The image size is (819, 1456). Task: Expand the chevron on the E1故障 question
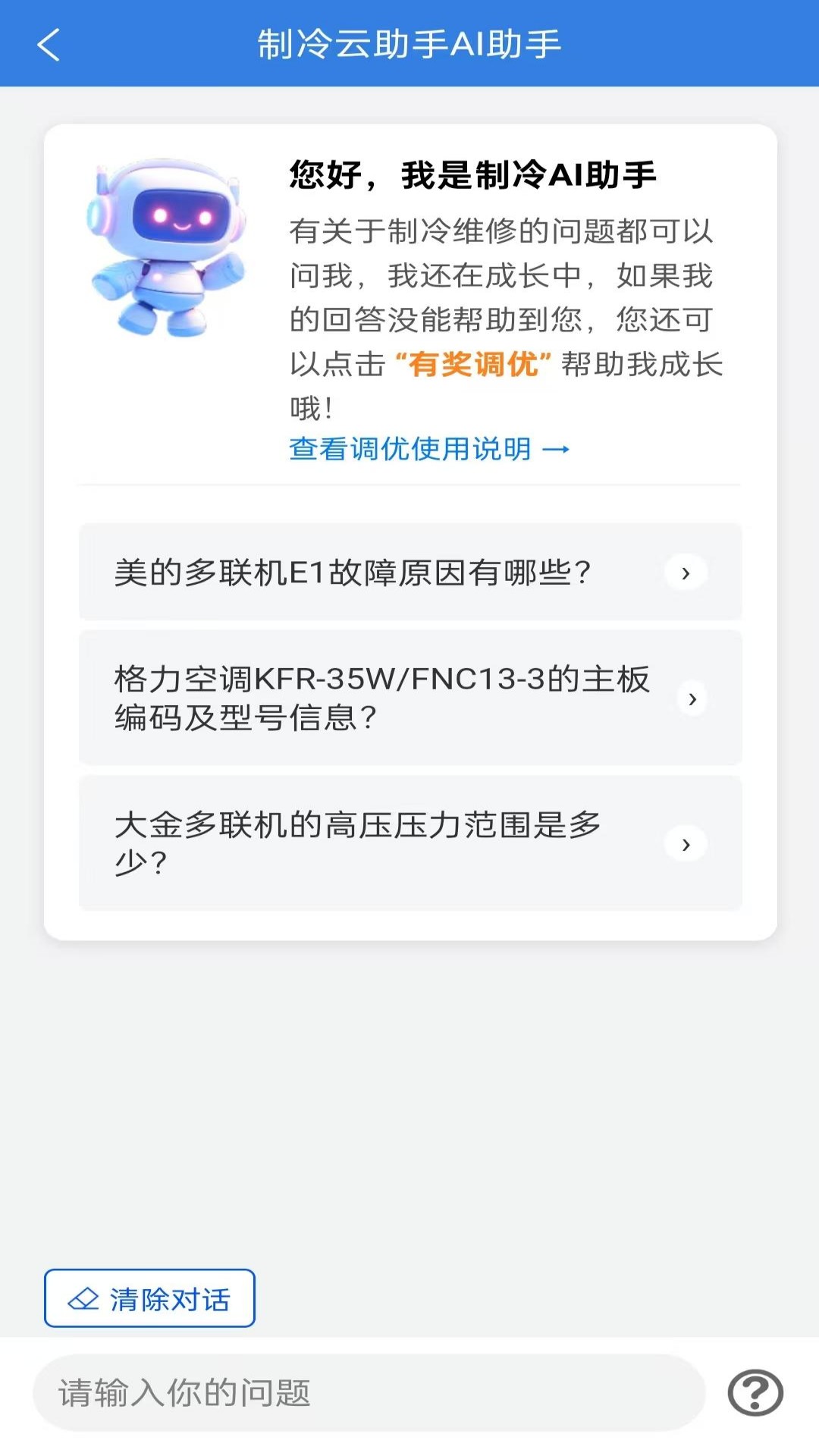click(x=686, y=573)
